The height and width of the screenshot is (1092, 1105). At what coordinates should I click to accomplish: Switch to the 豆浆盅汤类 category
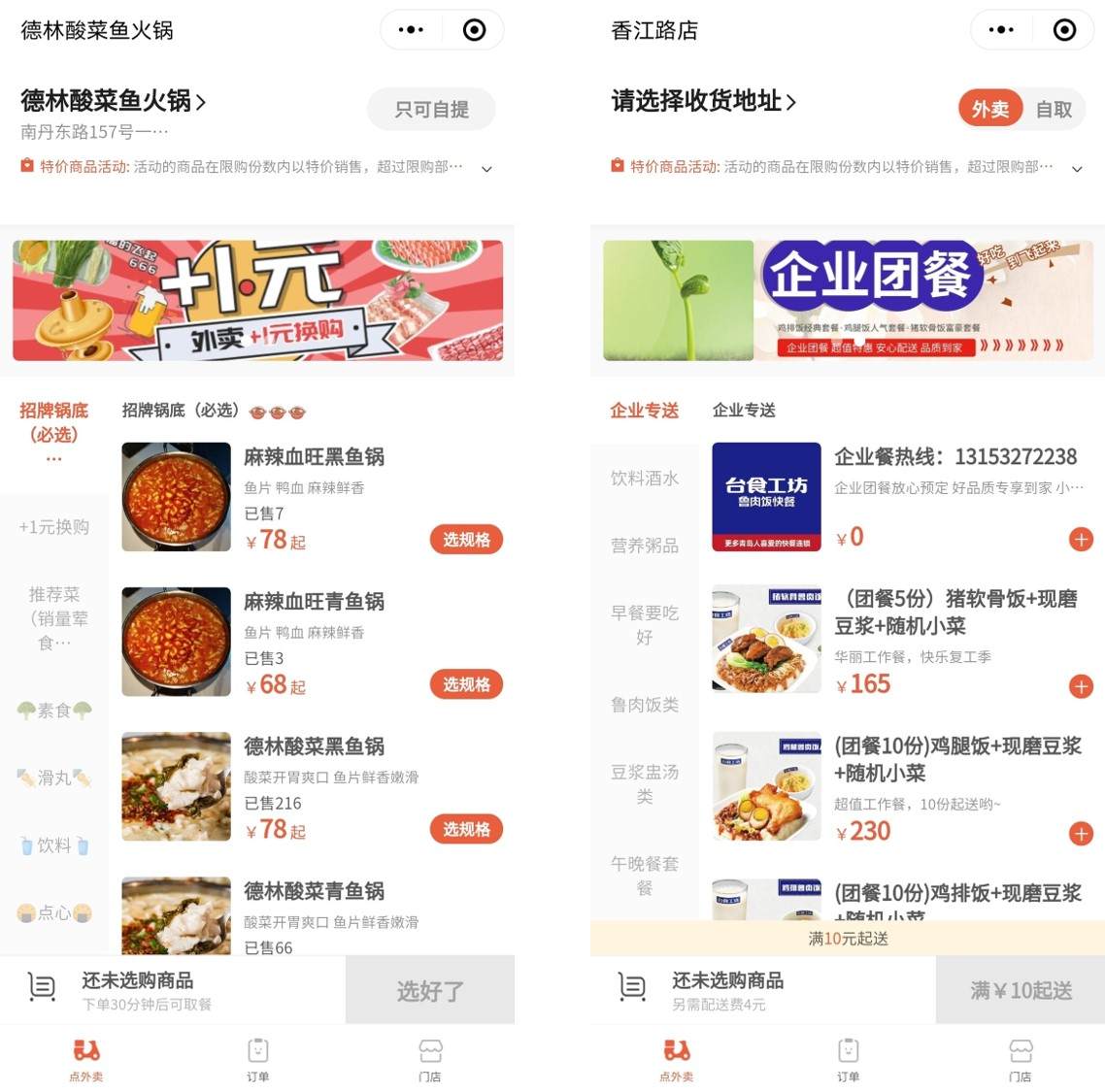coord(645,784)
